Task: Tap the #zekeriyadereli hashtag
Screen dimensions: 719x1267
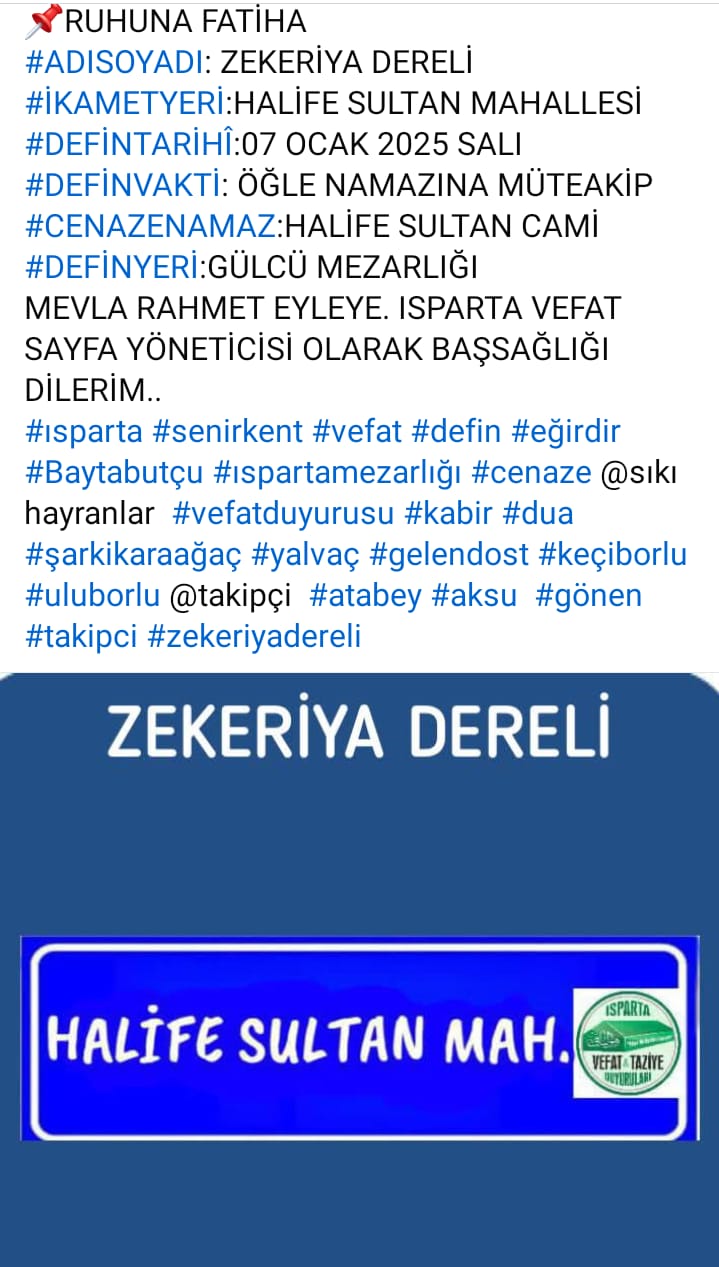Action: pyautogui.click(x=254, y=637)
